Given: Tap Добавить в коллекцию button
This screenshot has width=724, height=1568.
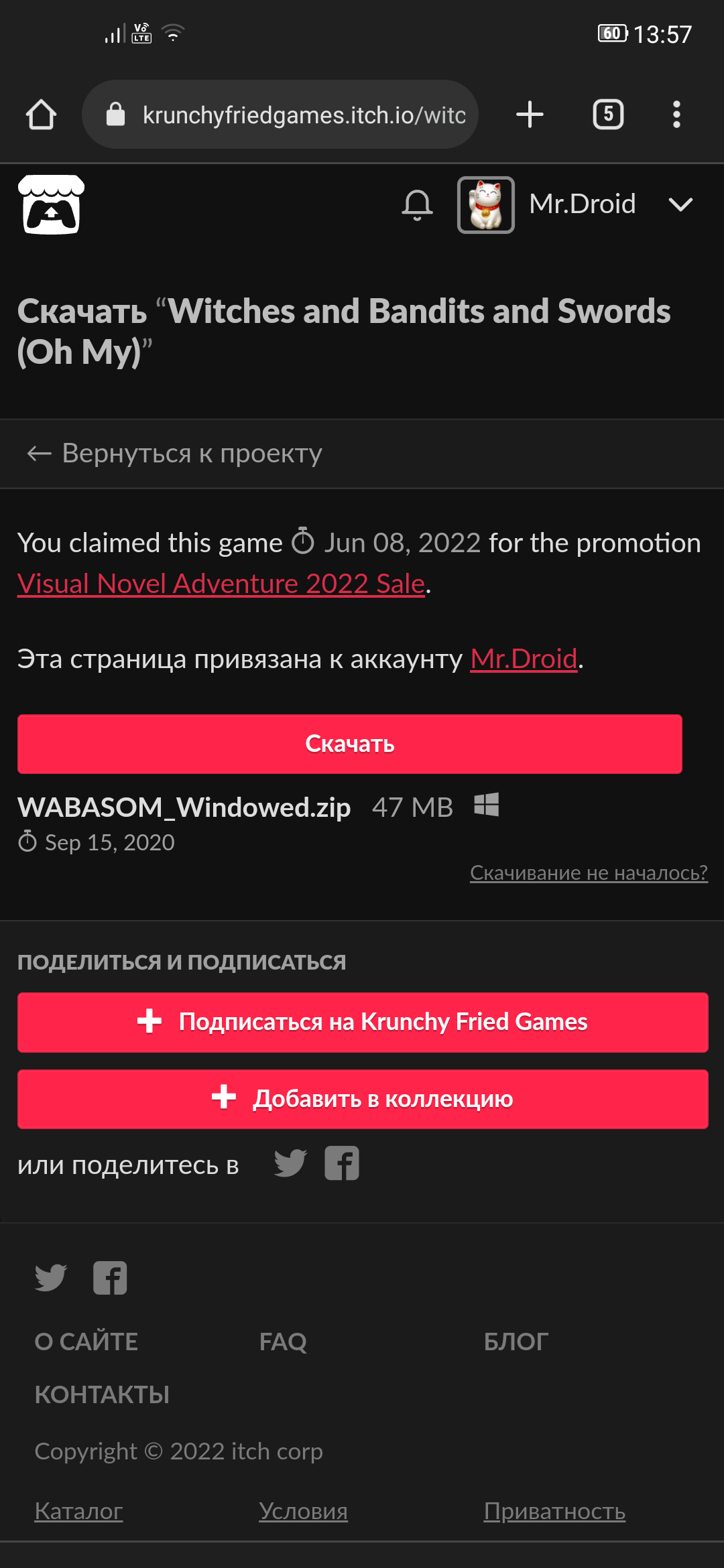Looking at the screenshot, I should 363,1099.
